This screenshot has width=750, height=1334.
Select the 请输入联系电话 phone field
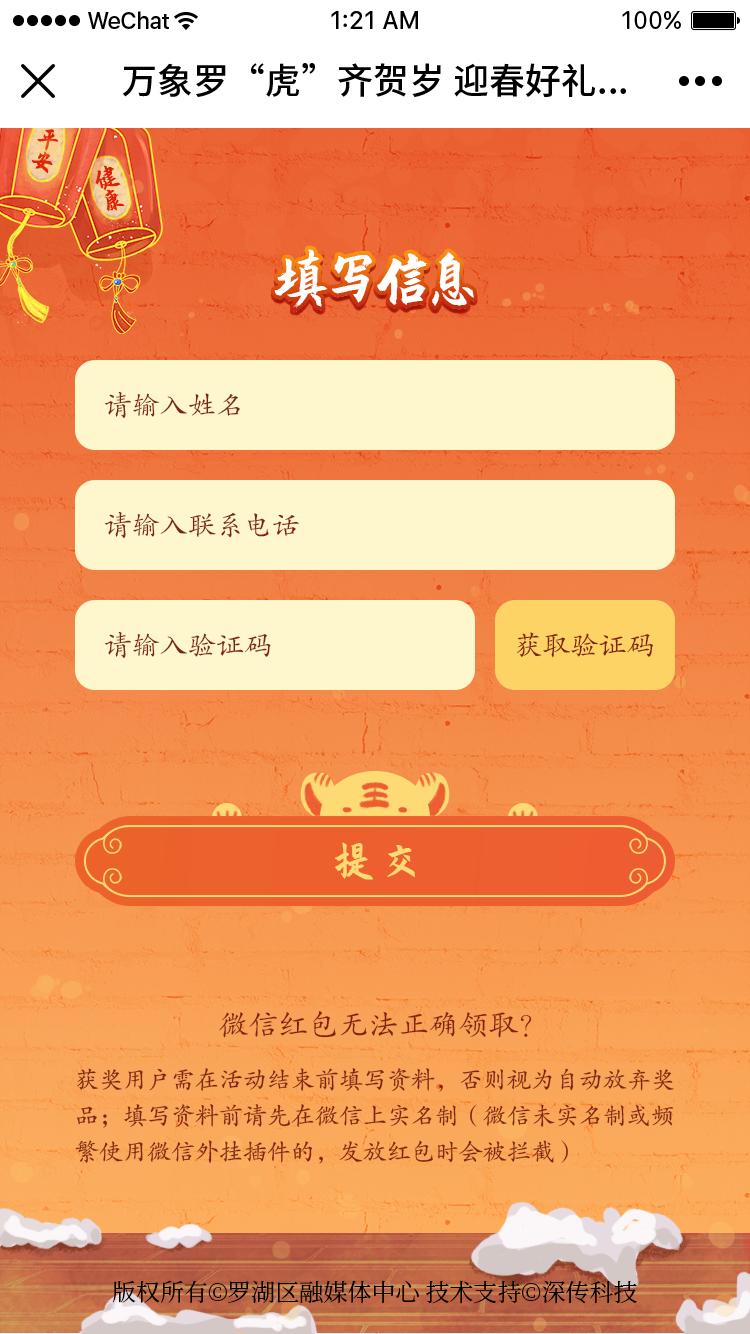(375, 525)
